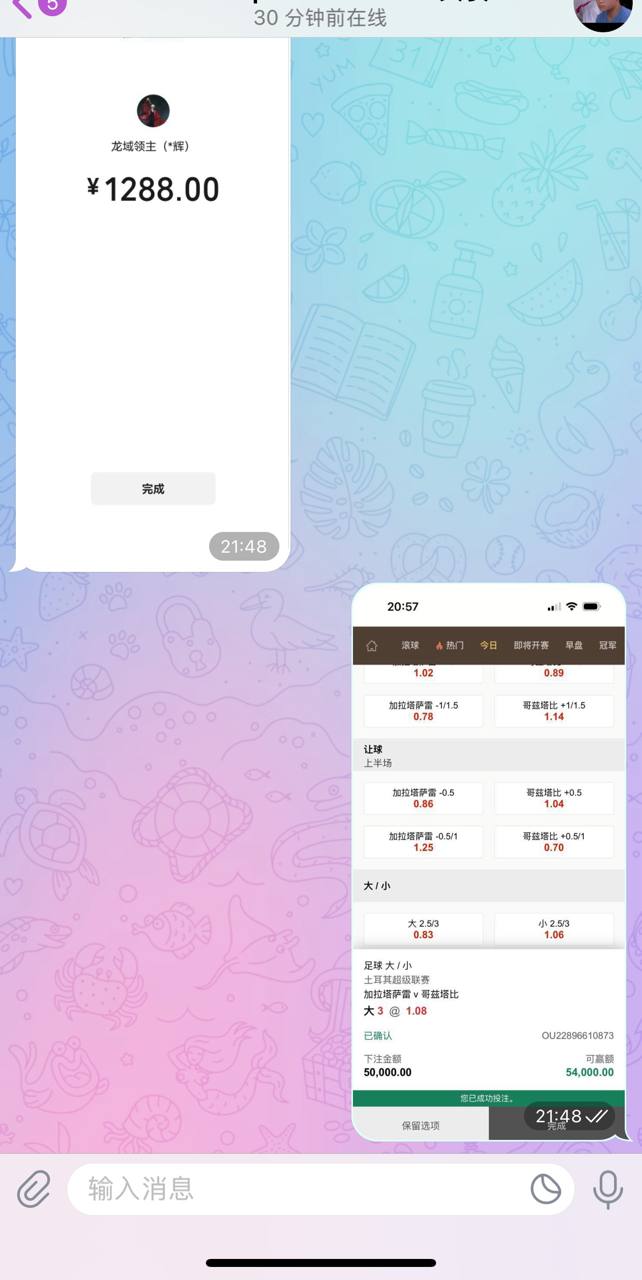
Task: Tap the microphone to record voice
Action: point(607,1189)
